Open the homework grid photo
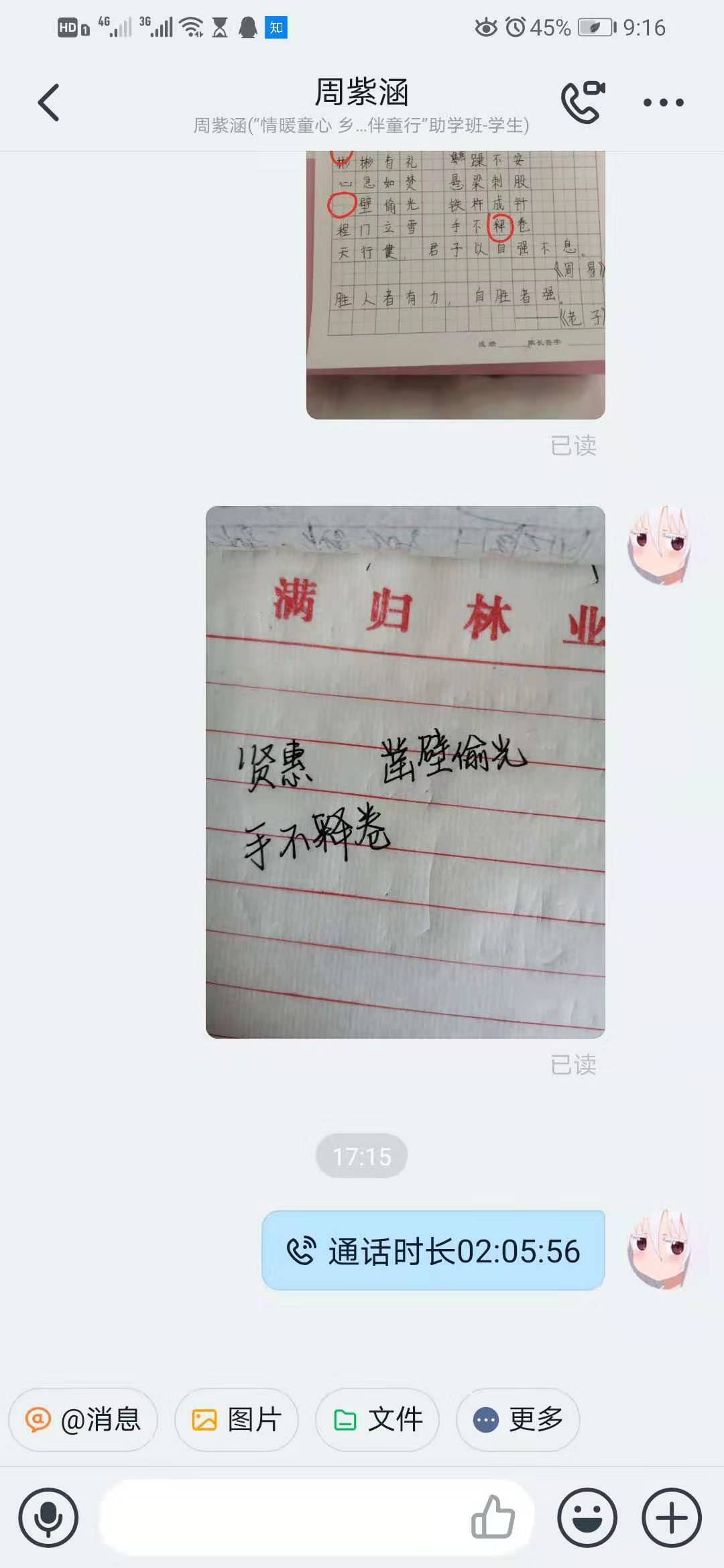724x1568 pixels. point(455,285)
